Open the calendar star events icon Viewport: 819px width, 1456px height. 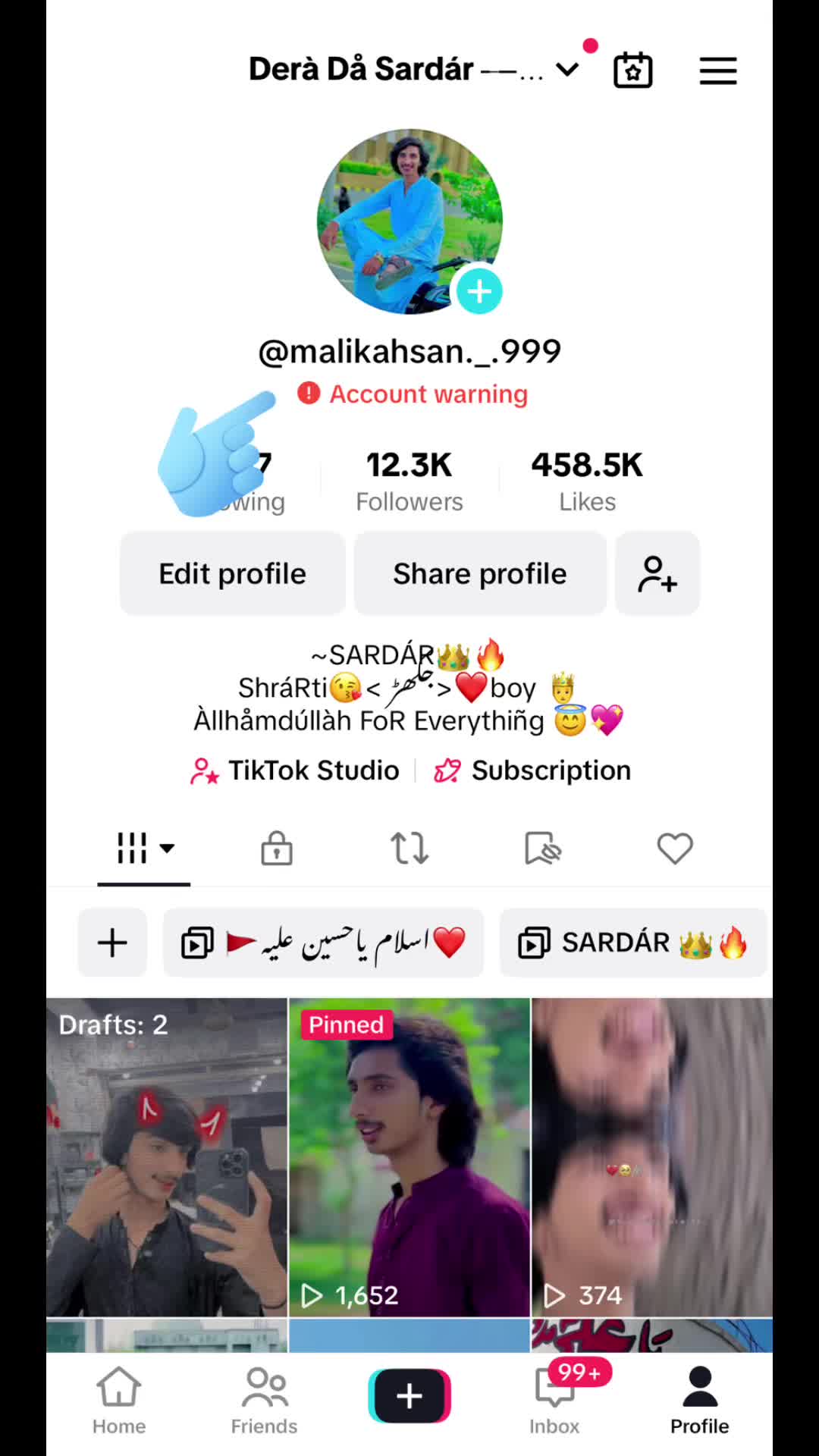coord(632,70)
